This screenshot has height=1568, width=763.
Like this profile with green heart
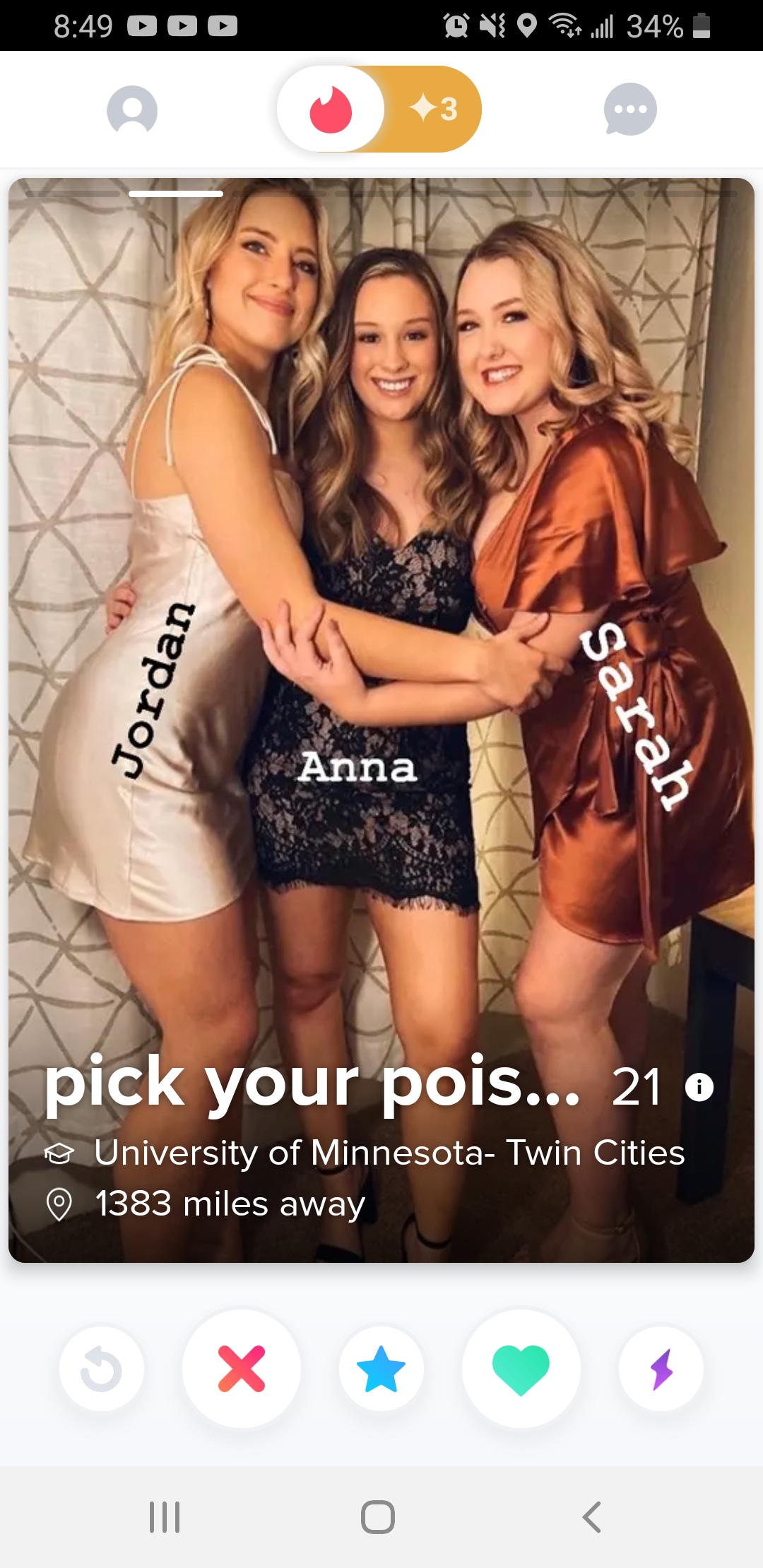pyautogui.click(x=521, y=1369)
